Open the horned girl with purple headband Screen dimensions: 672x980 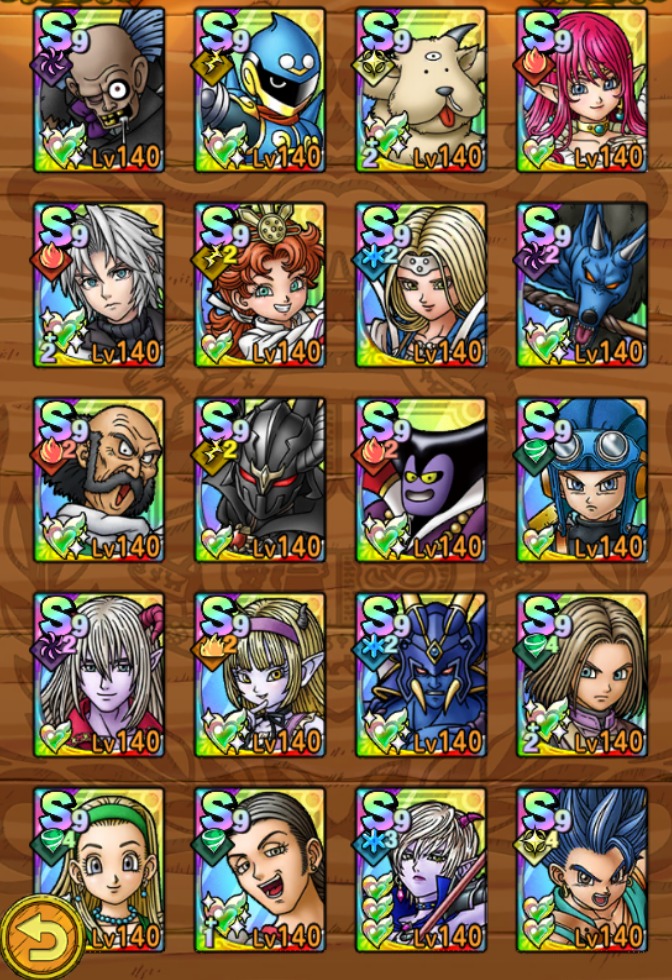click(x=260, y=675)
